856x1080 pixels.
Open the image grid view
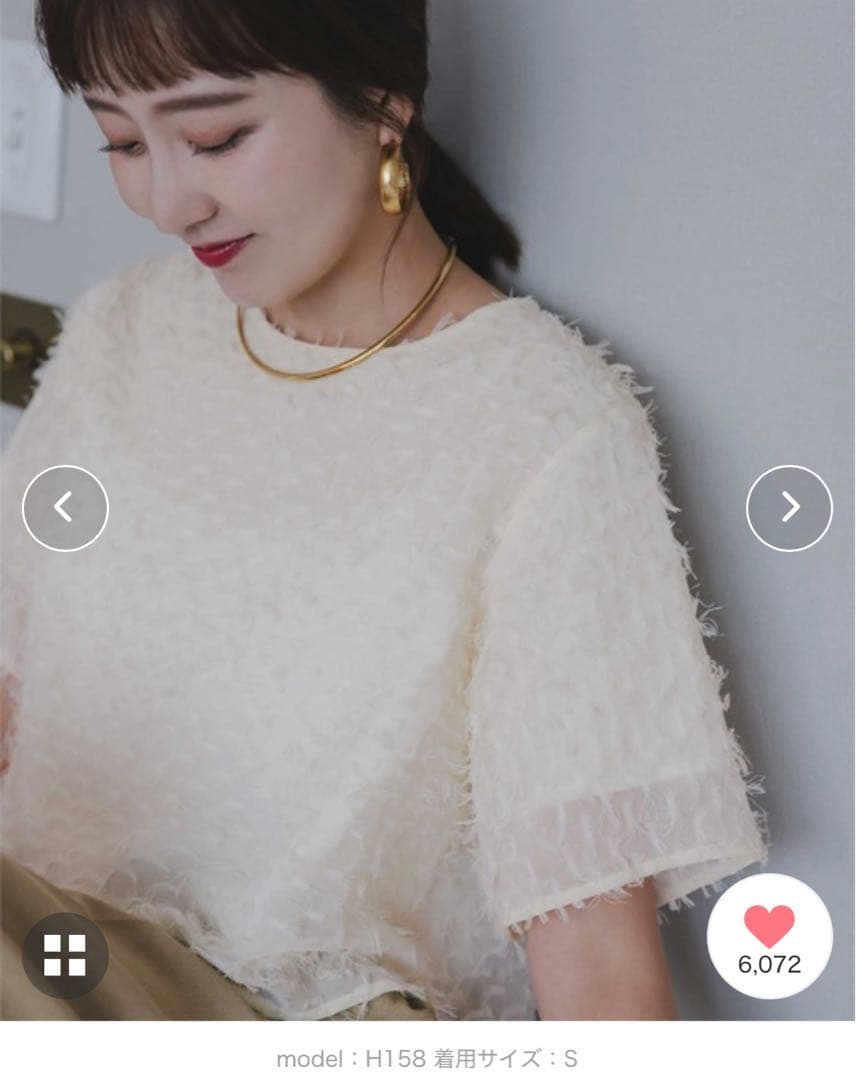(x=65, y=954)
